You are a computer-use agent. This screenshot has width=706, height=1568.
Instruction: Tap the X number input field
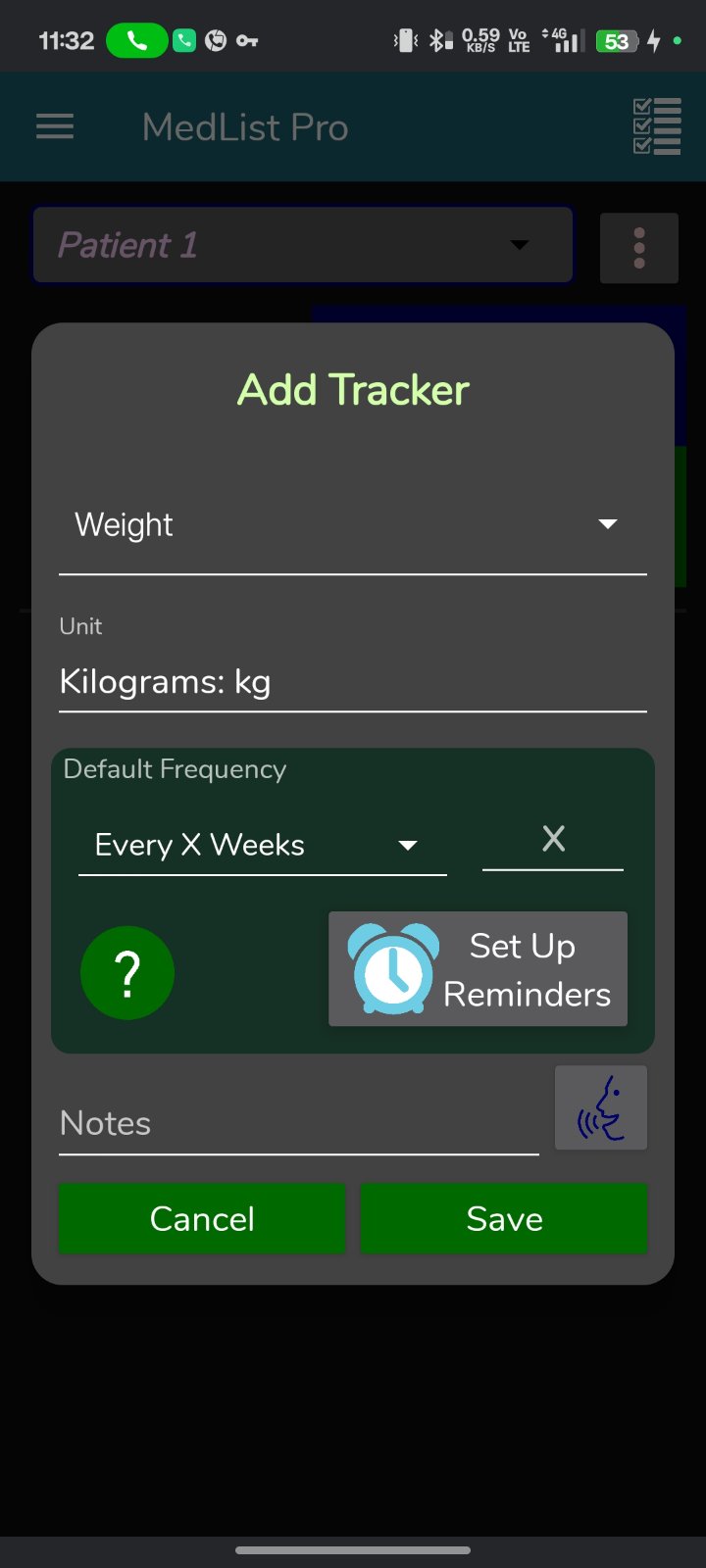(552, 840)
